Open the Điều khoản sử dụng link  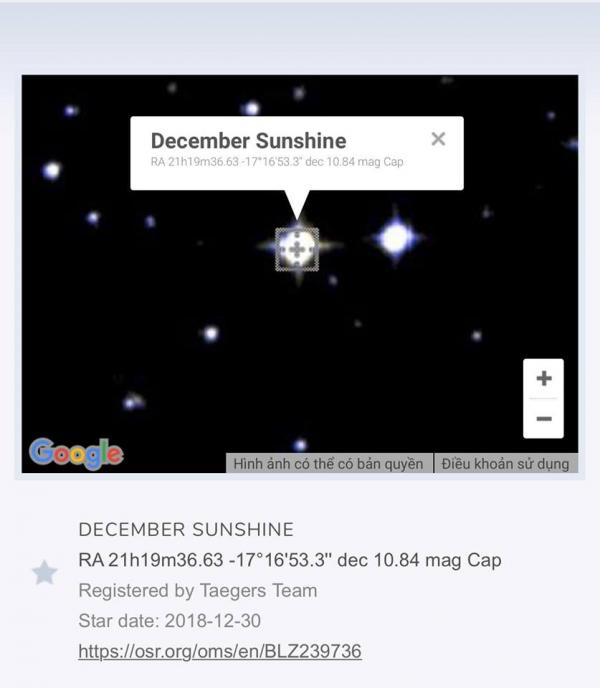click(505, 463)
